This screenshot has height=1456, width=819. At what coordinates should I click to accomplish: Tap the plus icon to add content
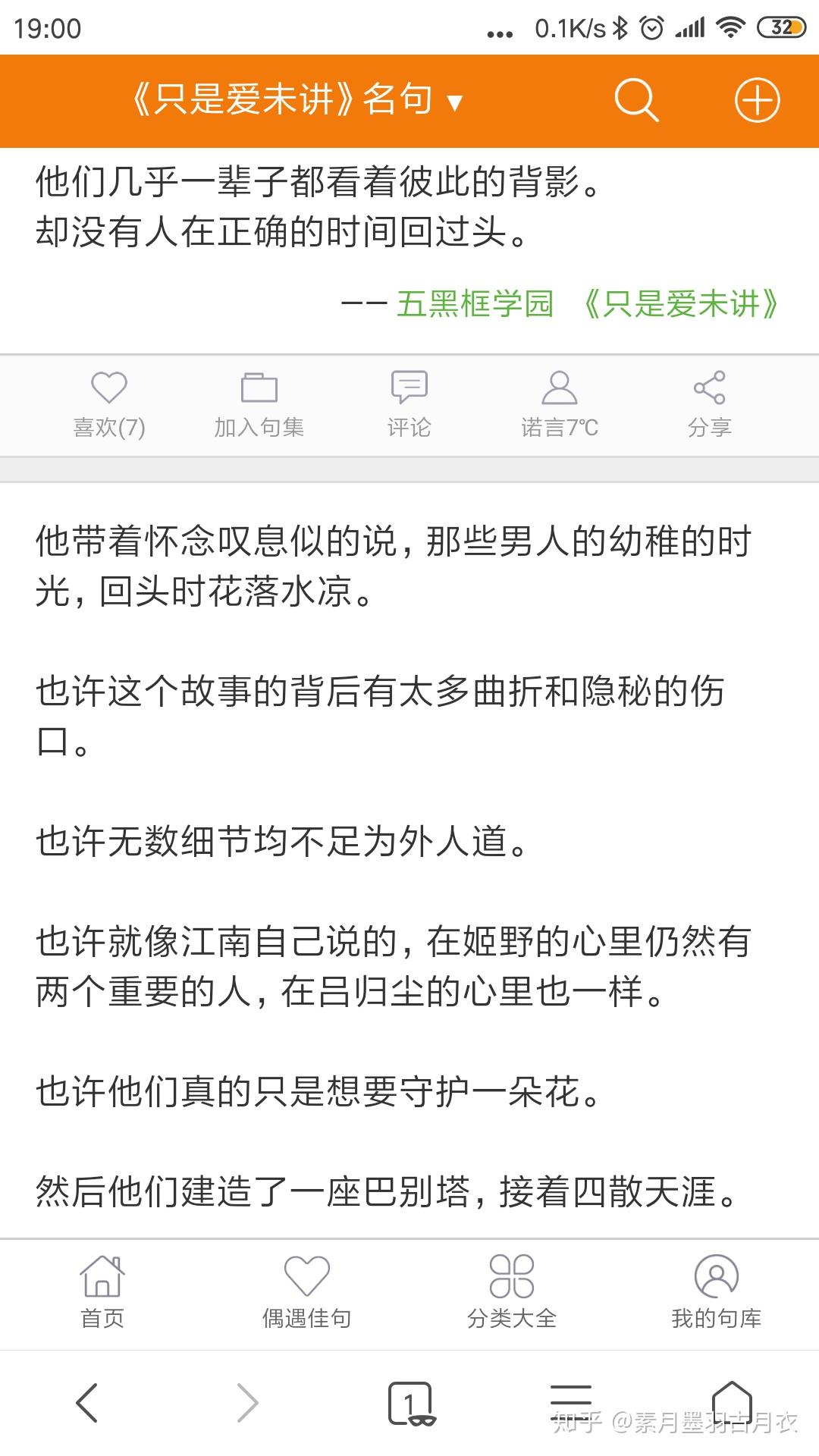tap(757, 100)
